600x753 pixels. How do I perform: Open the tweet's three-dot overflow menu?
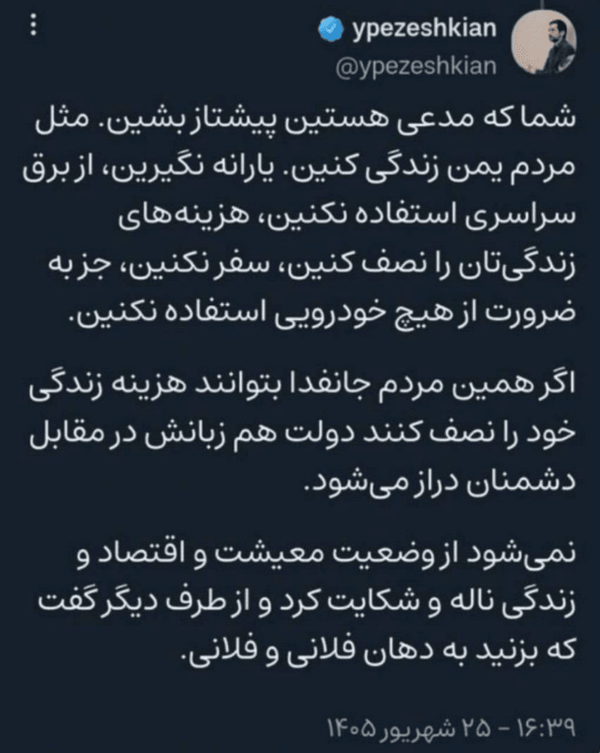pos(33,25)
